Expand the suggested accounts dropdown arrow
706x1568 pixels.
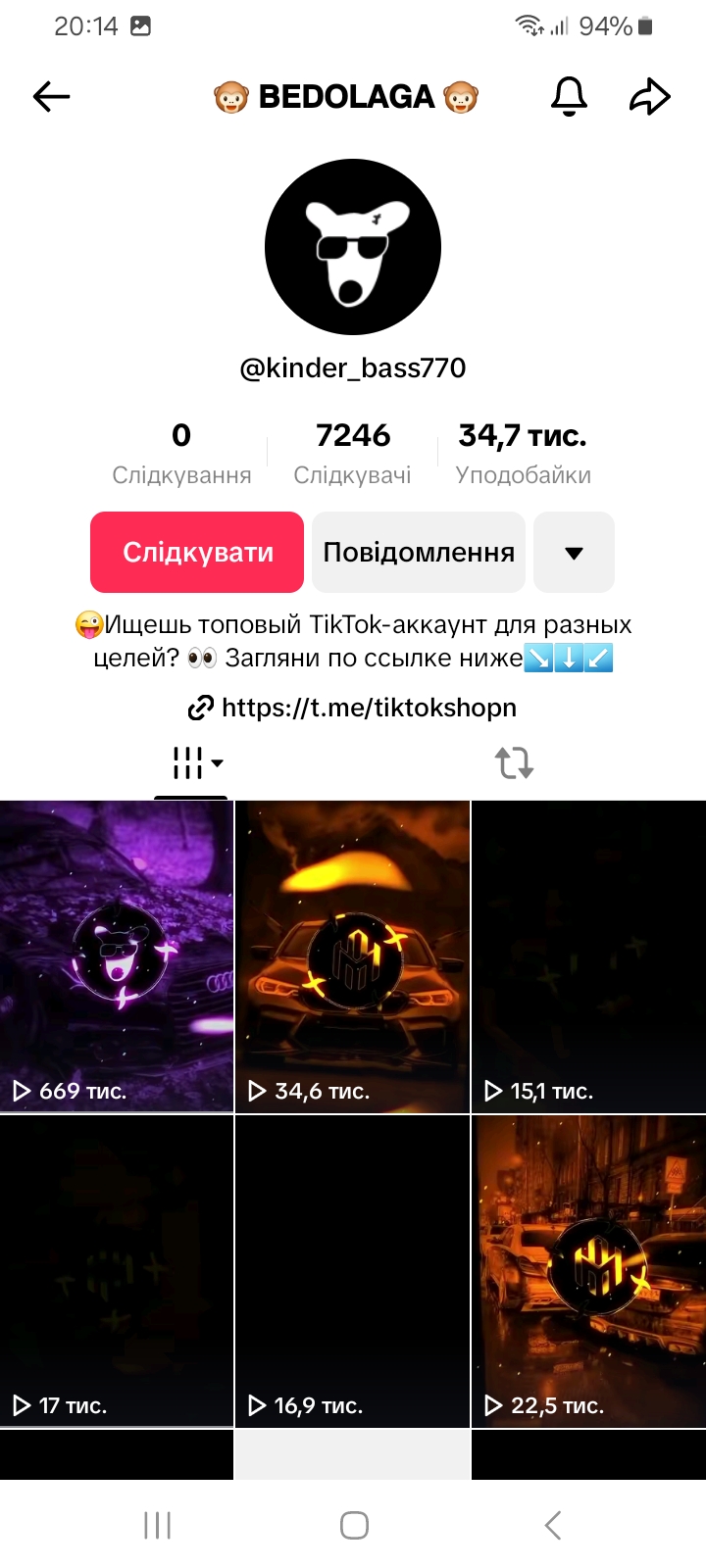coord(574,552)
